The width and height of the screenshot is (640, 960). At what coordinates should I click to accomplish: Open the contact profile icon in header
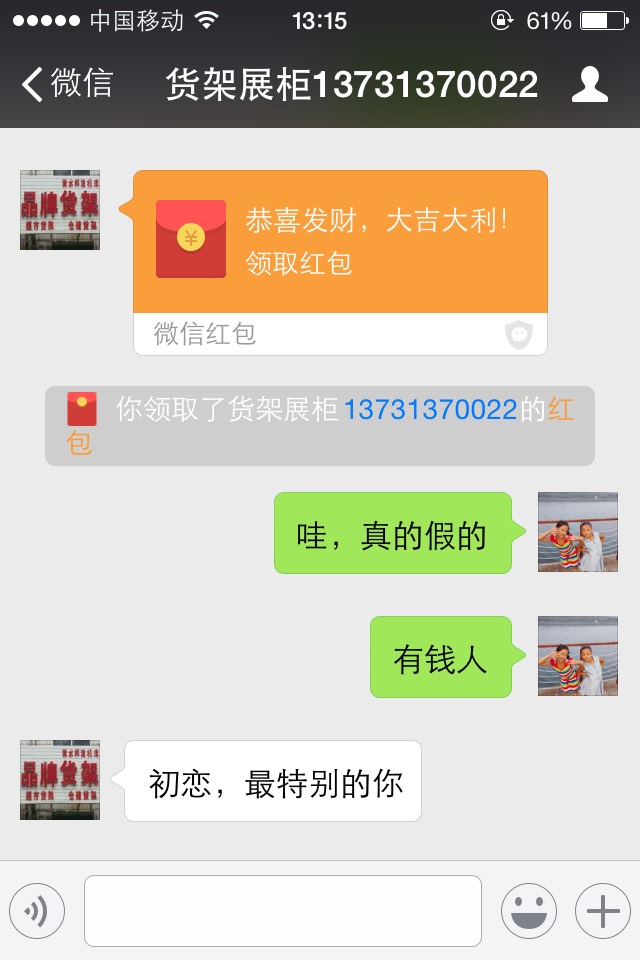pos(589,85)
